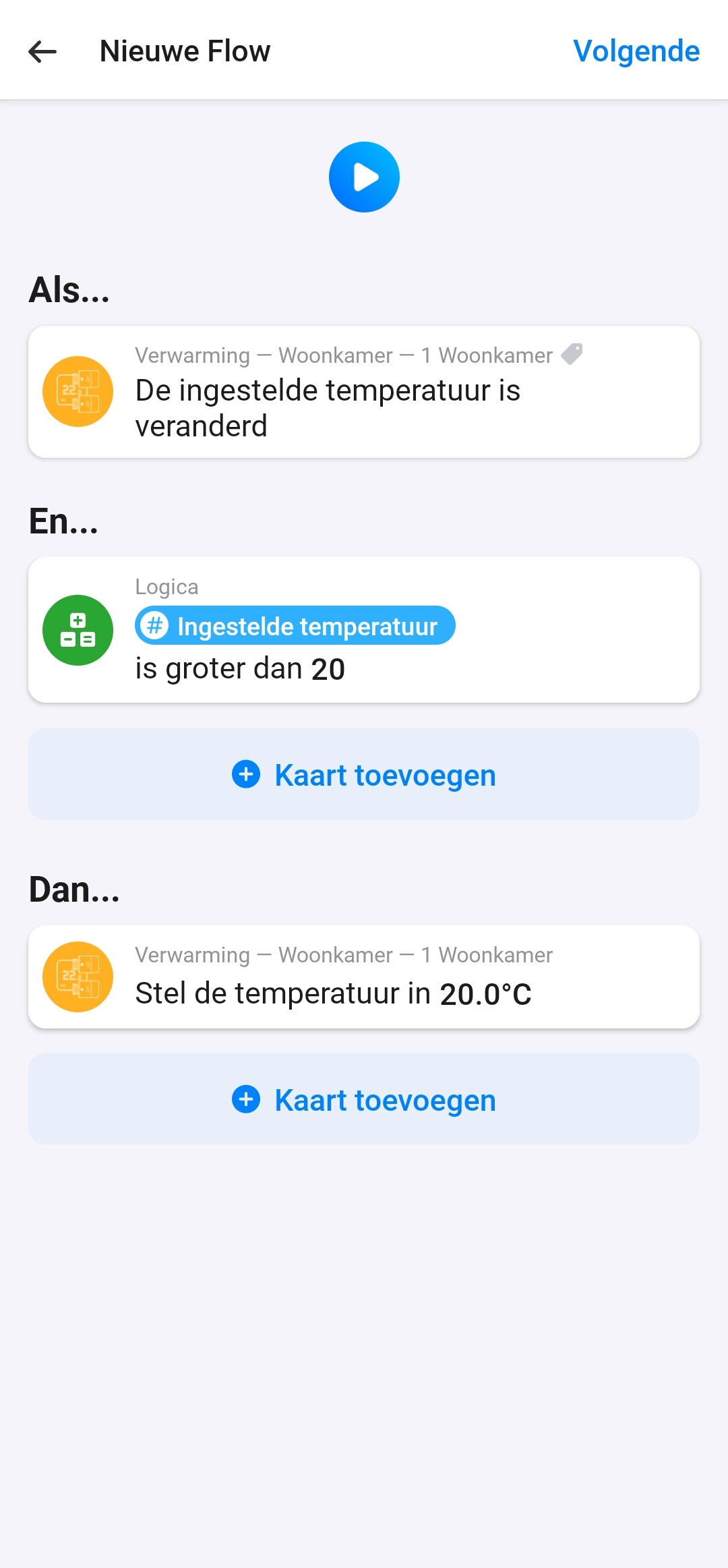Viewport: 728px width, 1568px height.
Task: Open the 'Stel de temperatuur in 20.0°C' card
Action: tap(364, 977)
